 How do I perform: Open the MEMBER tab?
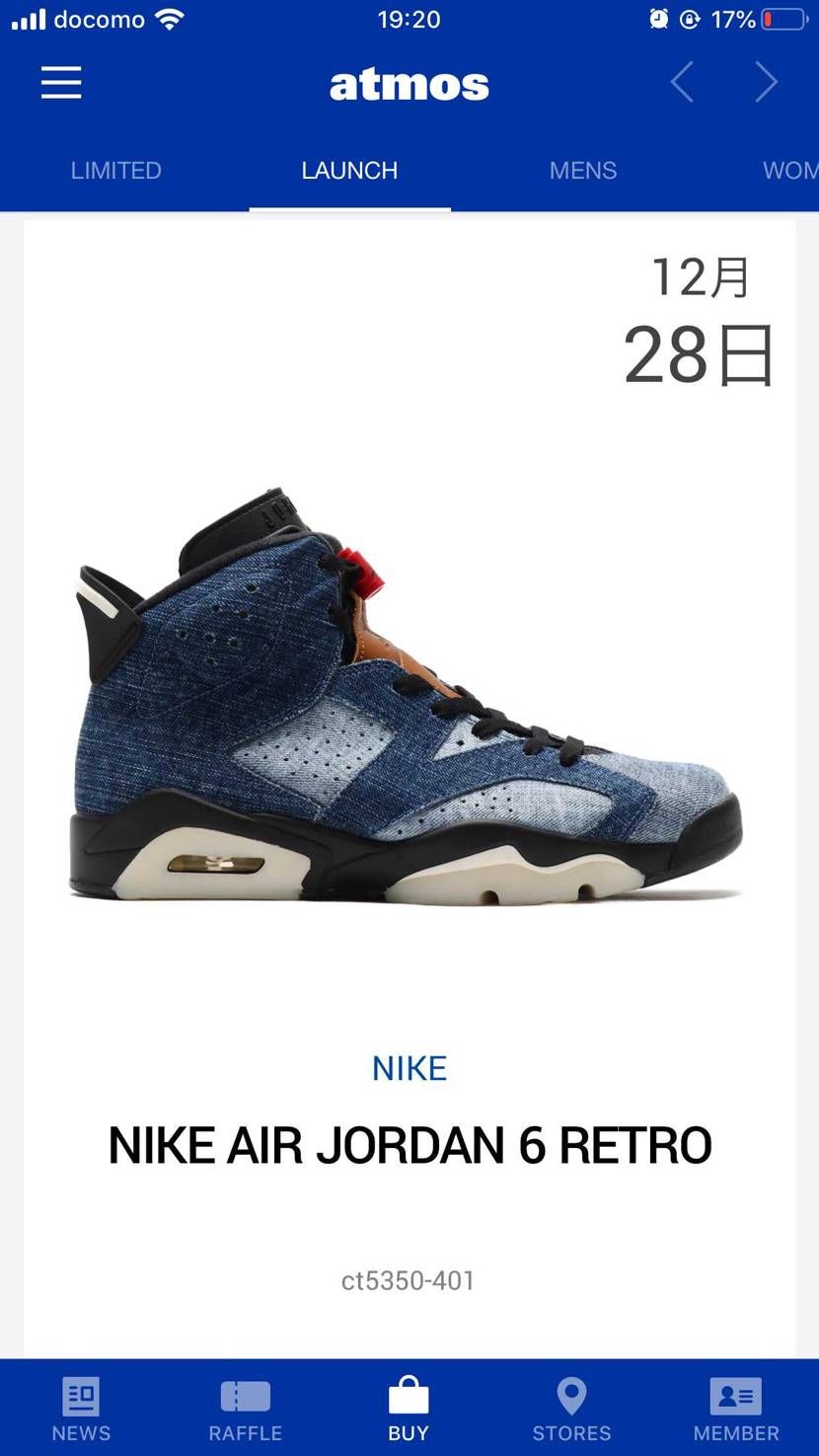(x=736, y=1410)
